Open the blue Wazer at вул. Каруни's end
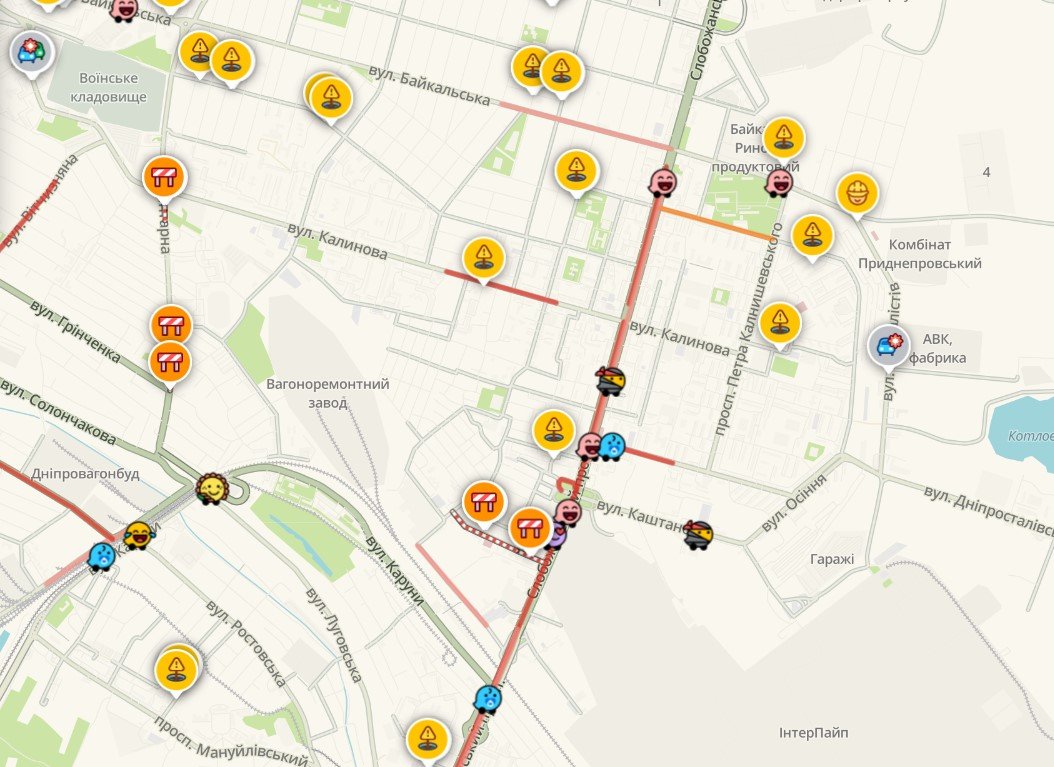This screenshot has width=1054, height=767. (488, 698)
